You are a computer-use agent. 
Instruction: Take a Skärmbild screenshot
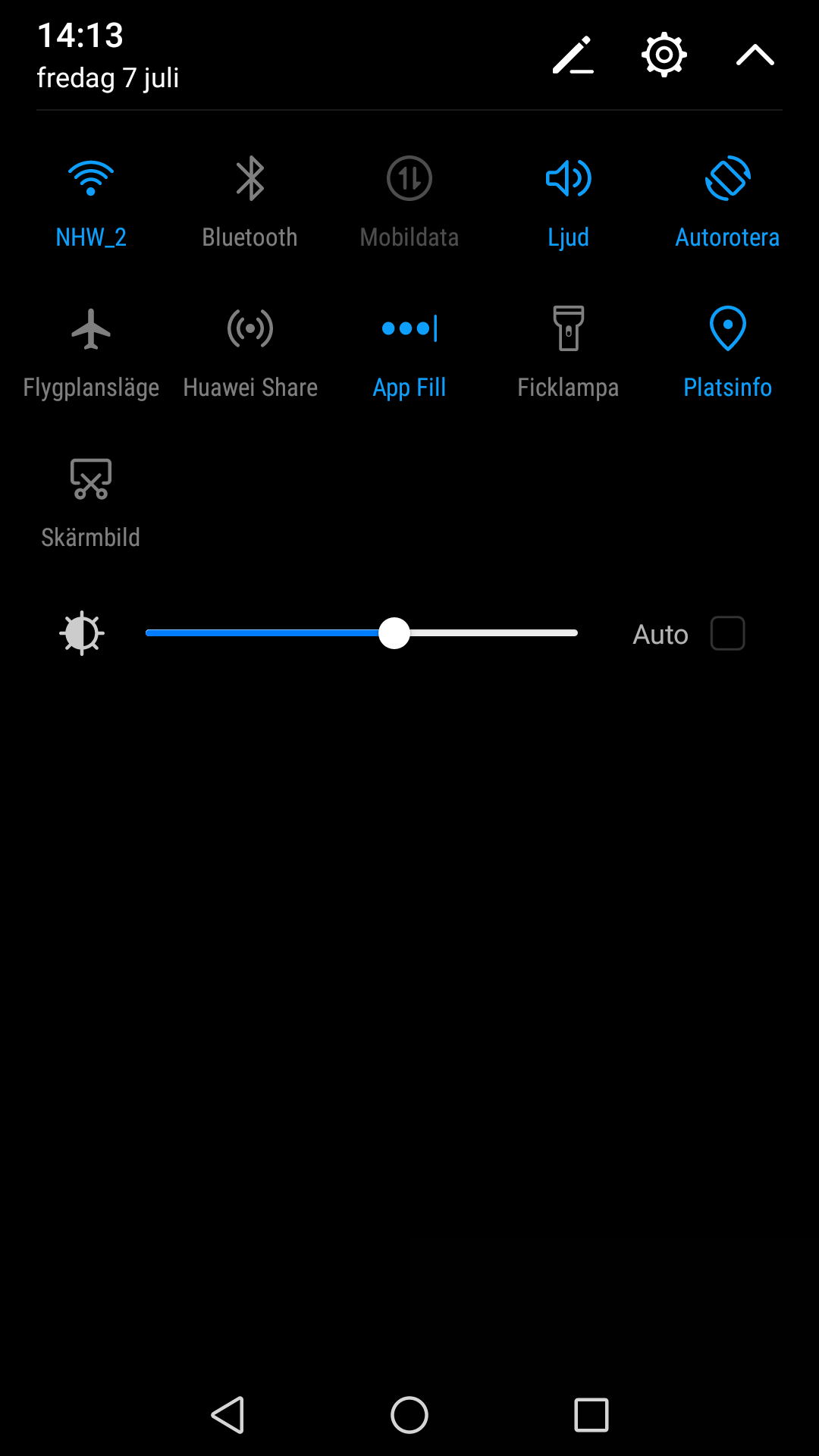tap(91, 480)
